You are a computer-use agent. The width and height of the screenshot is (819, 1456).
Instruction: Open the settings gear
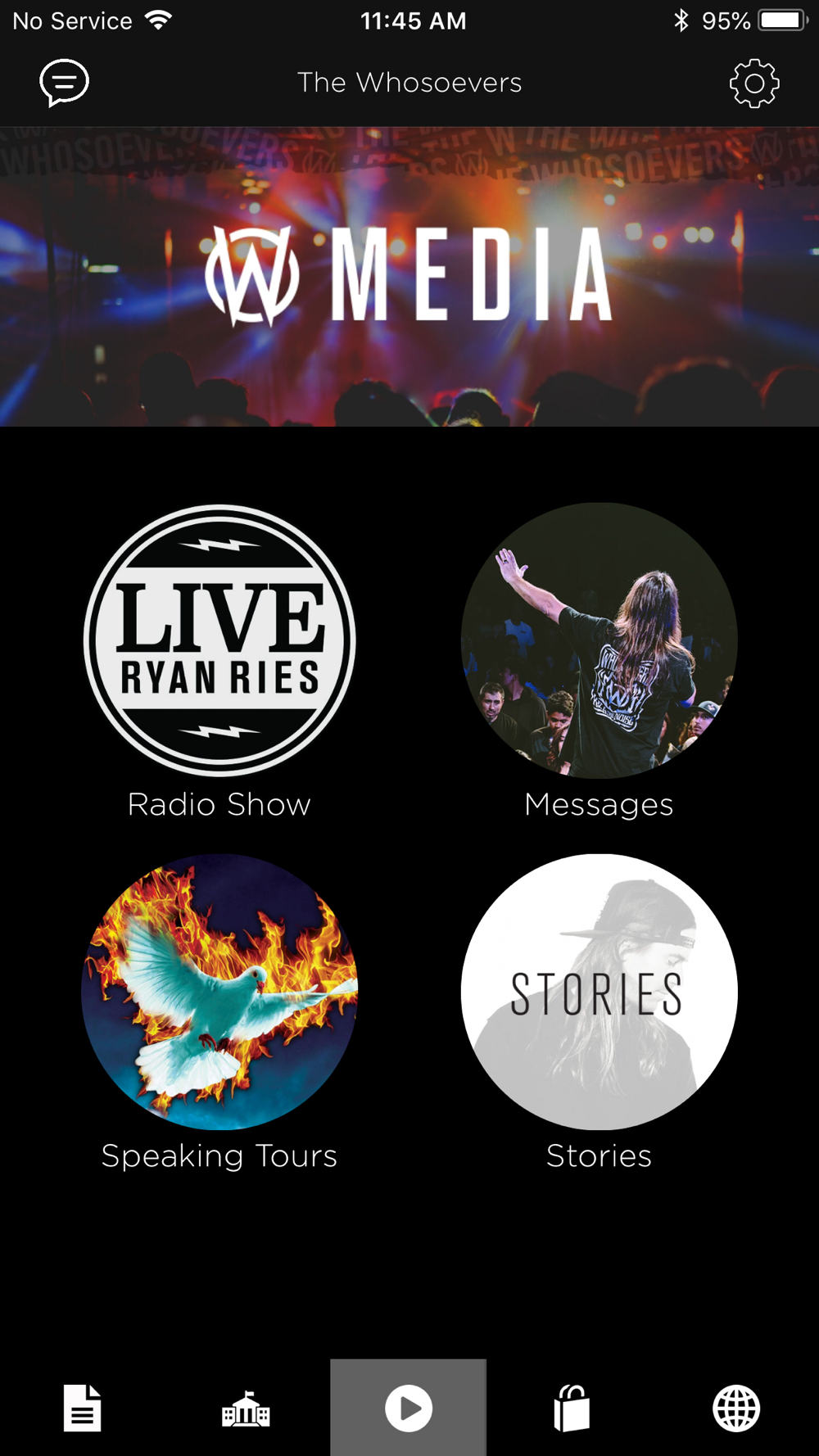click(753, 83)
